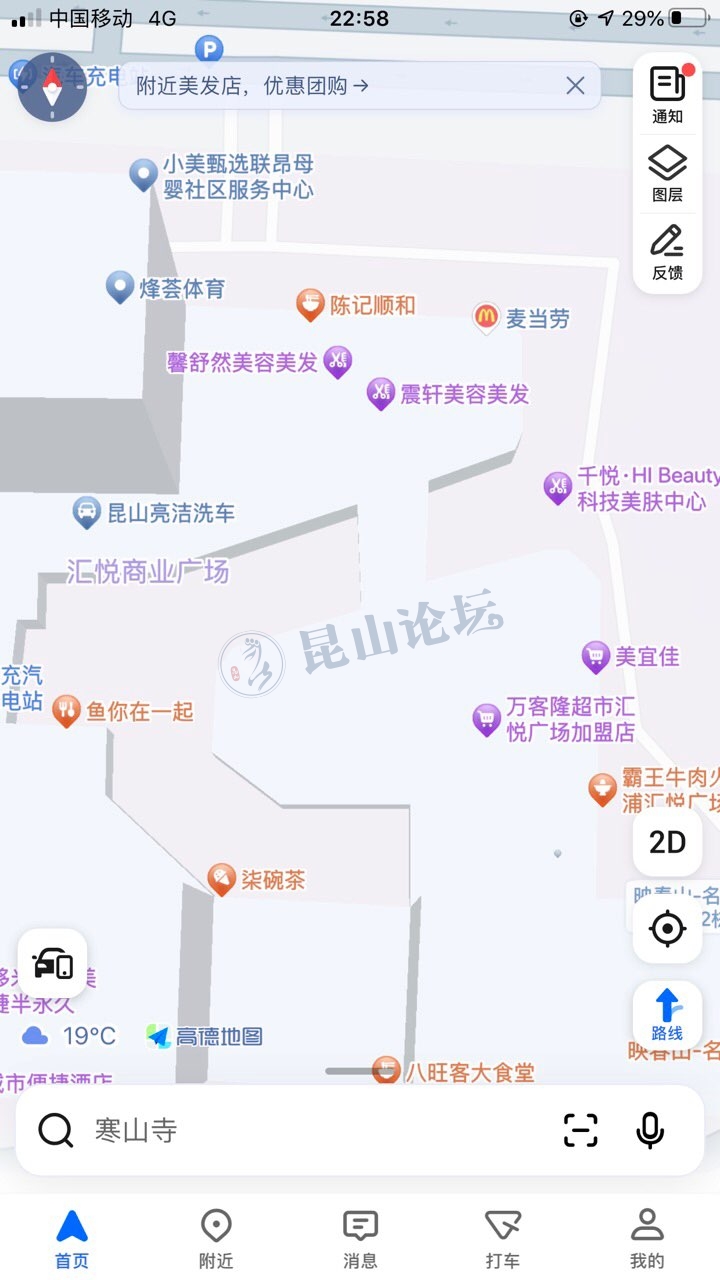Start voice search with the microphone
This screenshot has height=1280, width=720.
click(x=650, y=1130)
